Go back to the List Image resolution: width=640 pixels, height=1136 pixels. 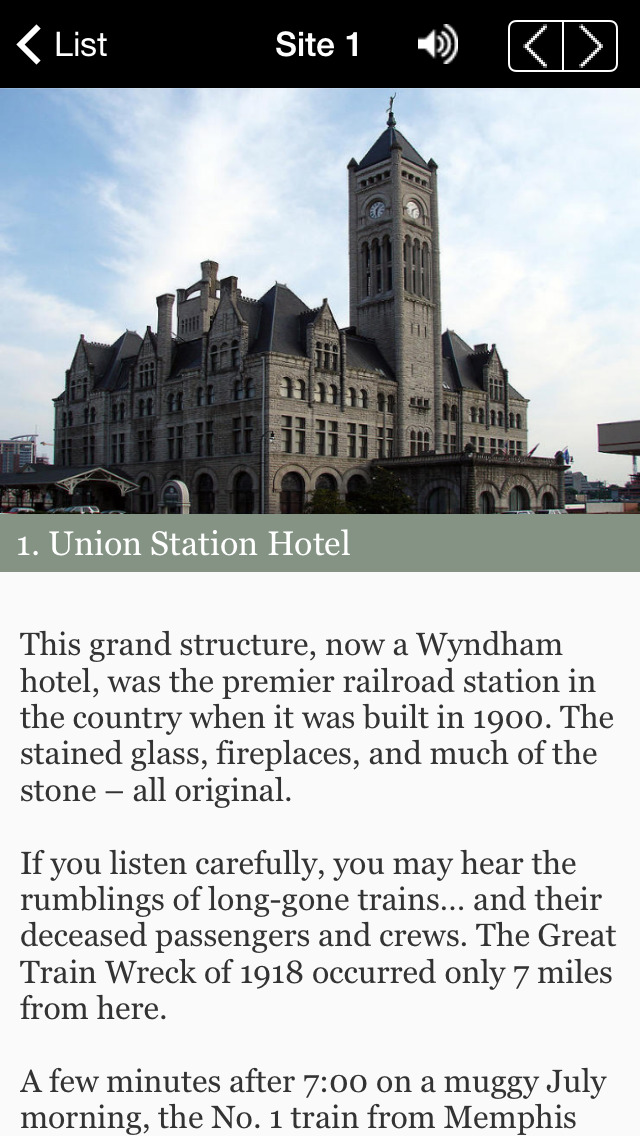[62, 45]
